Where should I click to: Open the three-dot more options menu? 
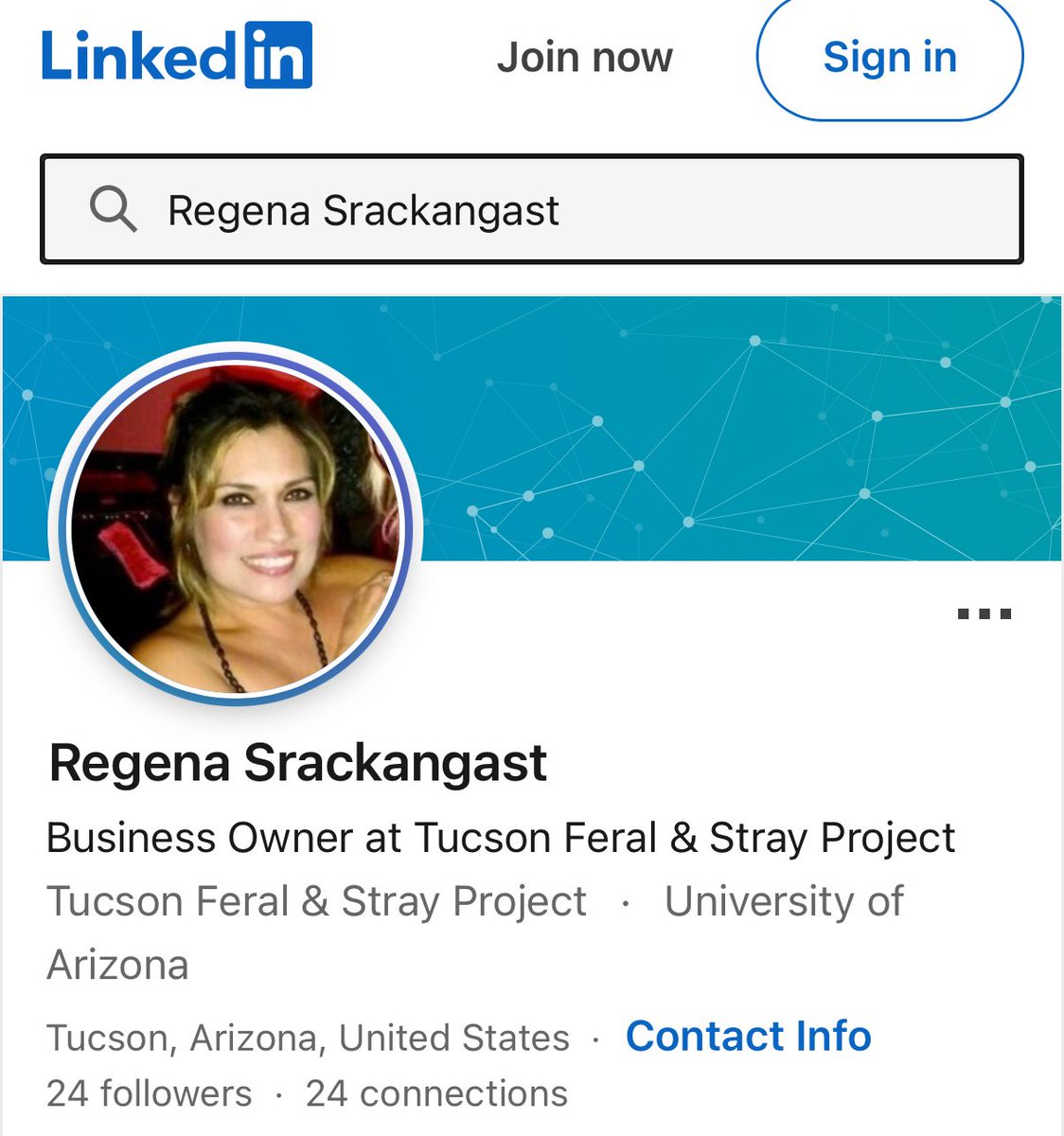984,614
